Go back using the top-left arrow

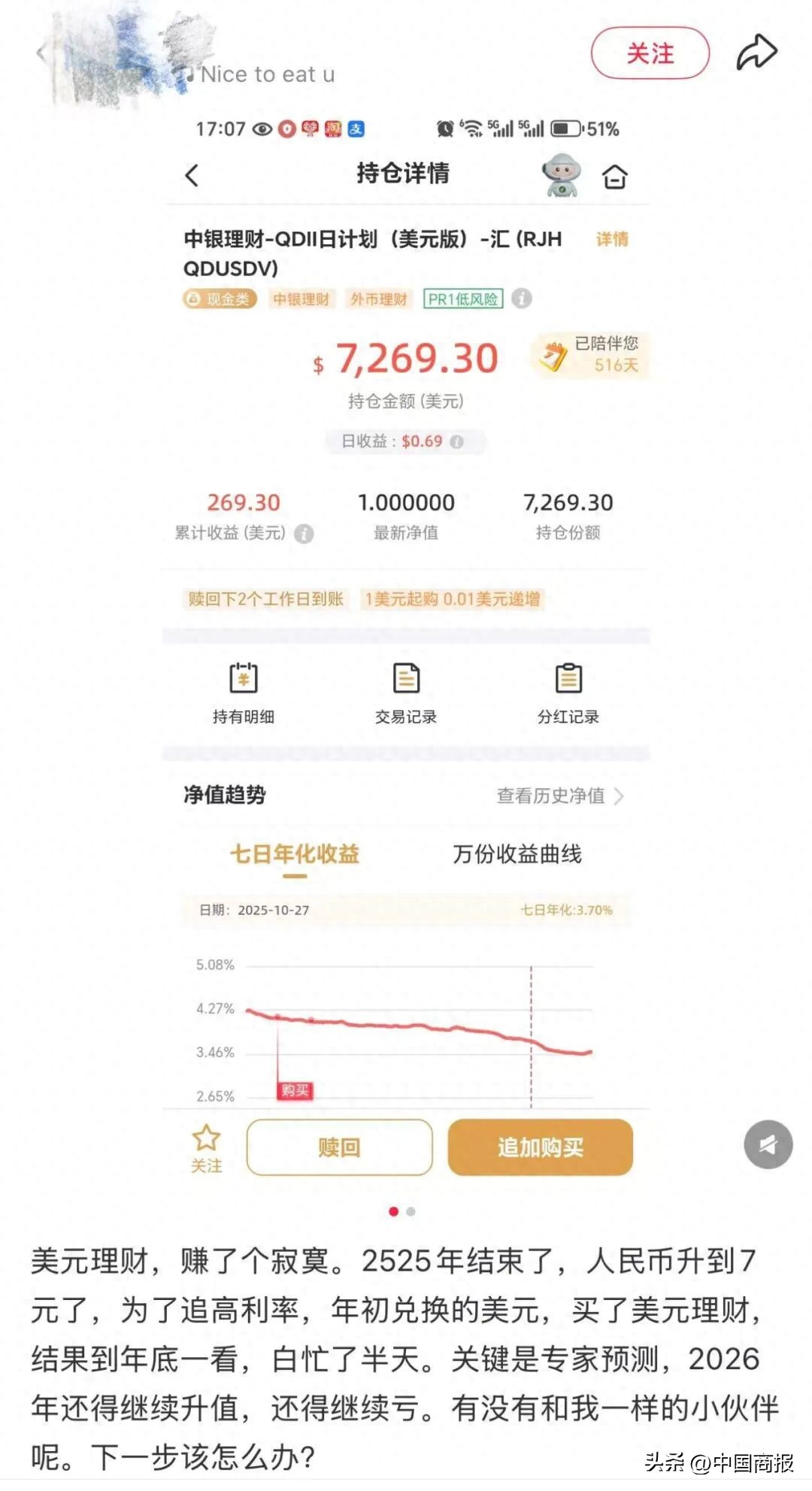(41, 53)
